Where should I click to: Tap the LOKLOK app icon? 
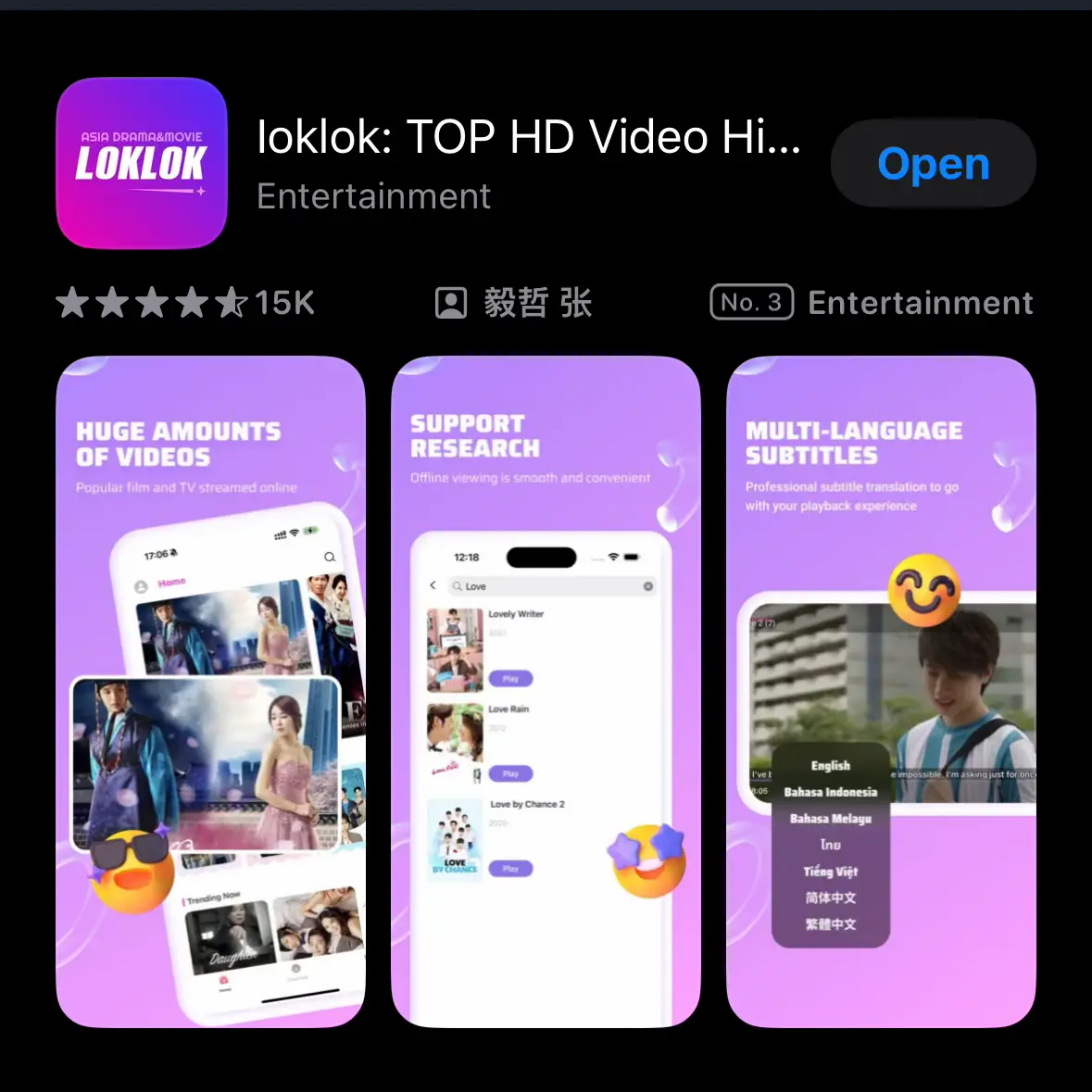(142, 163)
